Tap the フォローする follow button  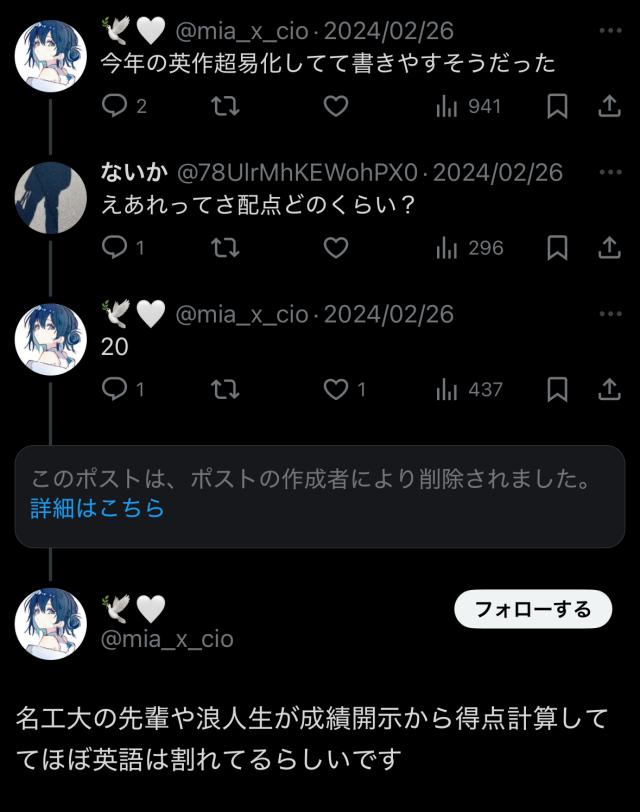pos(532,609)
